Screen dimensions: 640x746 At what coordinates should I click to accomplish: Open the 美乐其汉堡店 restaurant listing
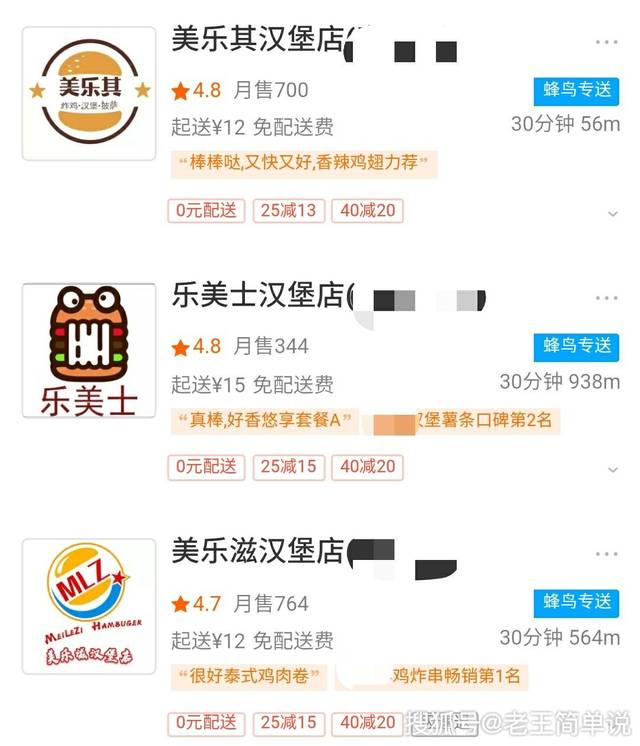coord(258,40)
